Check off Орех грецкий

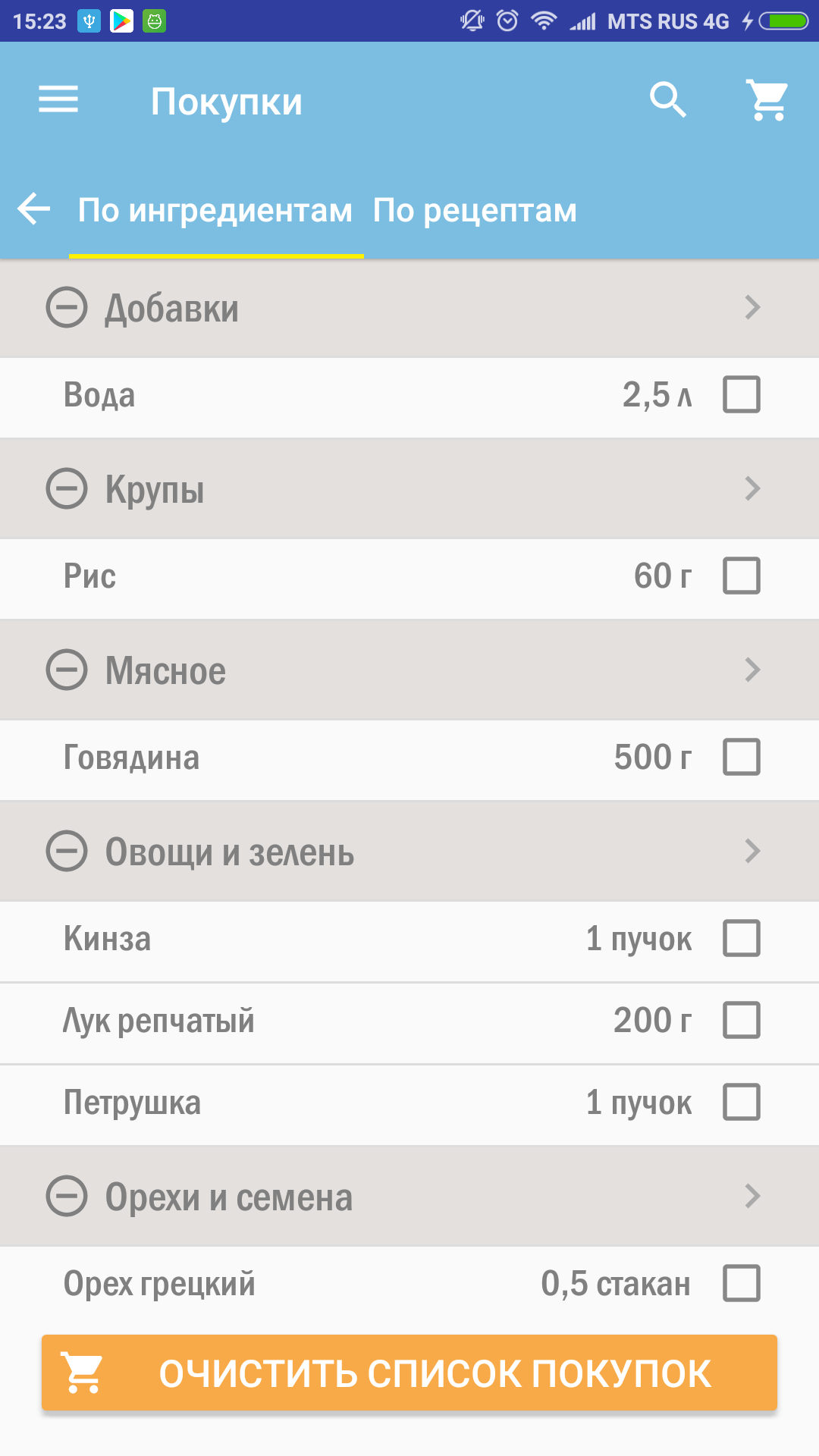pyautogui.click(x=741, y=1284)
